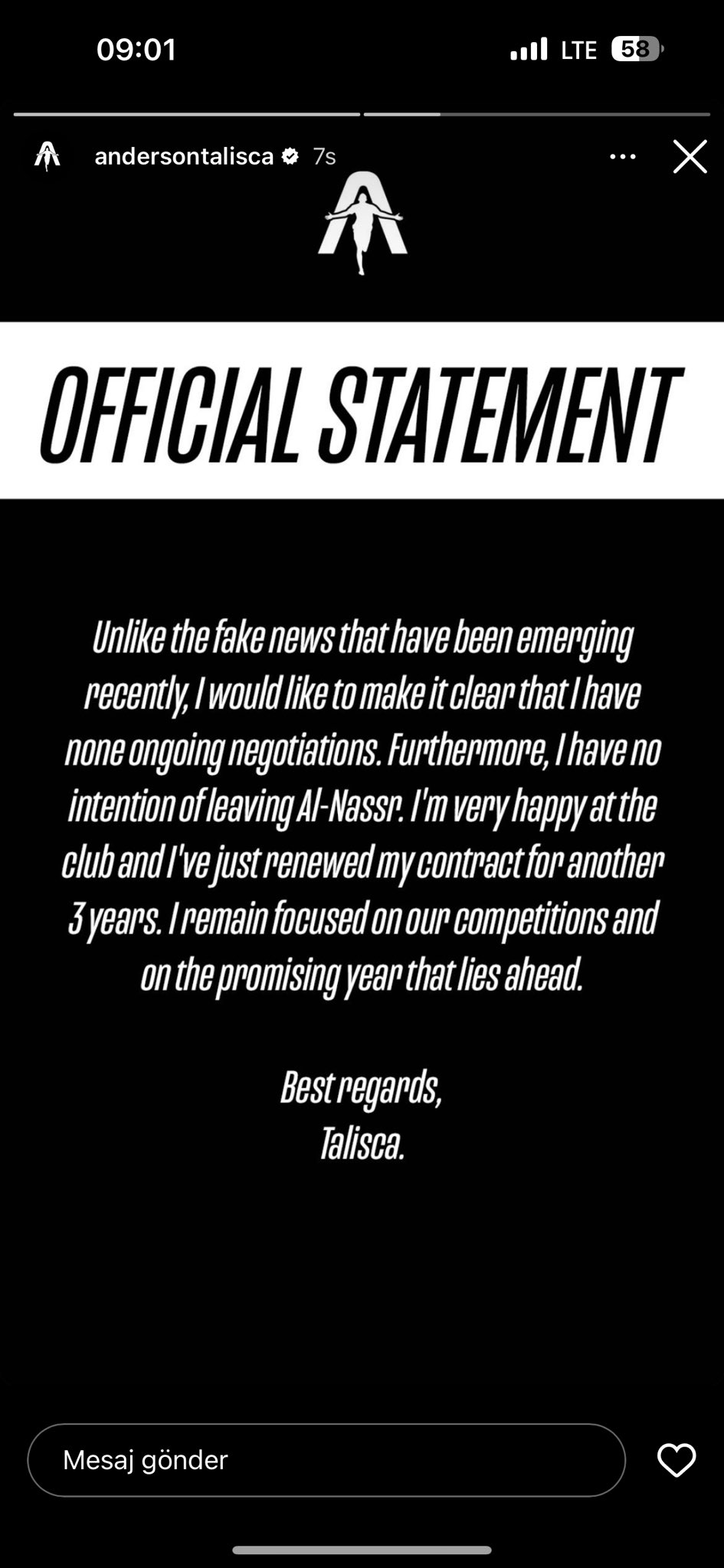This screenshot has width=724, height=1568.
Task: Tap the andersontalisca profile avatar
Action: [48, 156]
